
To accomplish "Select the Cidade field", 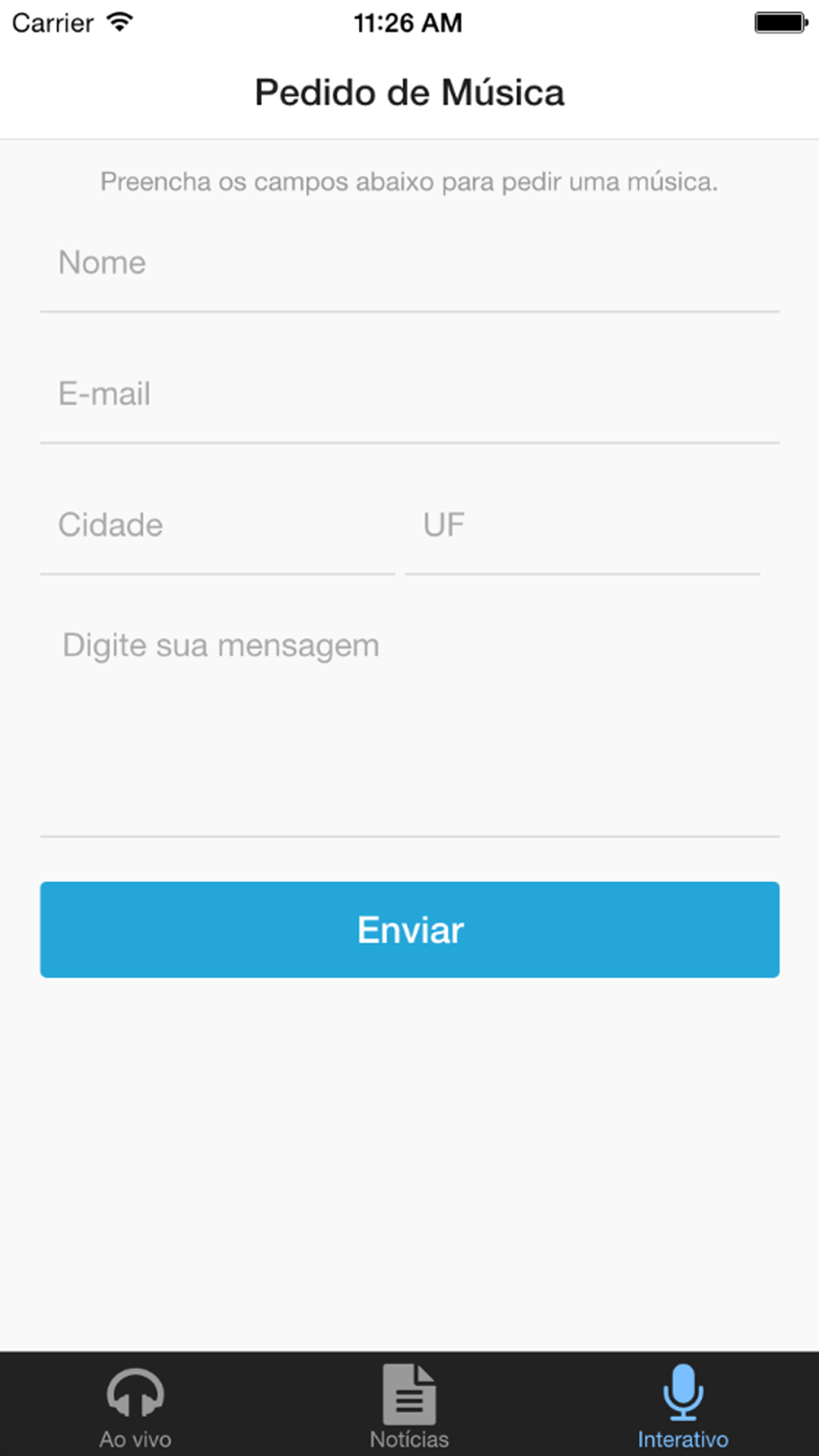I will point(218,525).
